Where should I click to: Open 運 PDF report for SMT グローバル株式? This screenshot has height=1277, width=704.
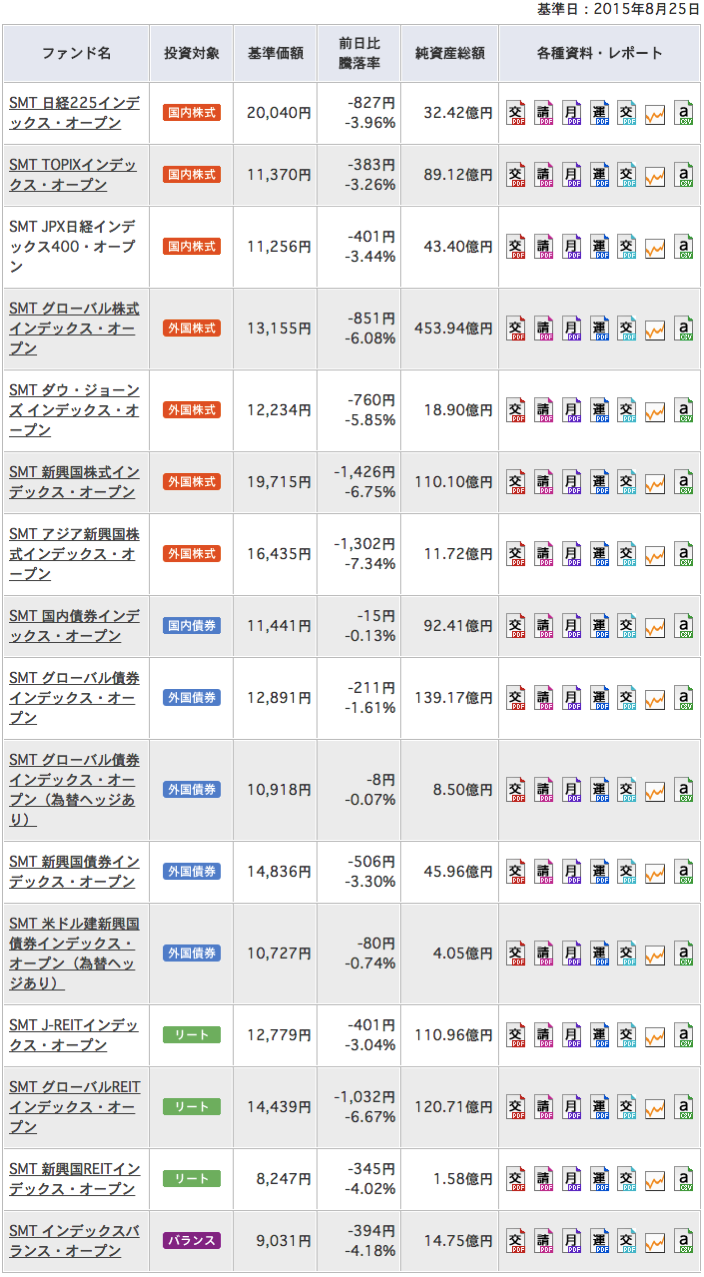tap(599, 329)
